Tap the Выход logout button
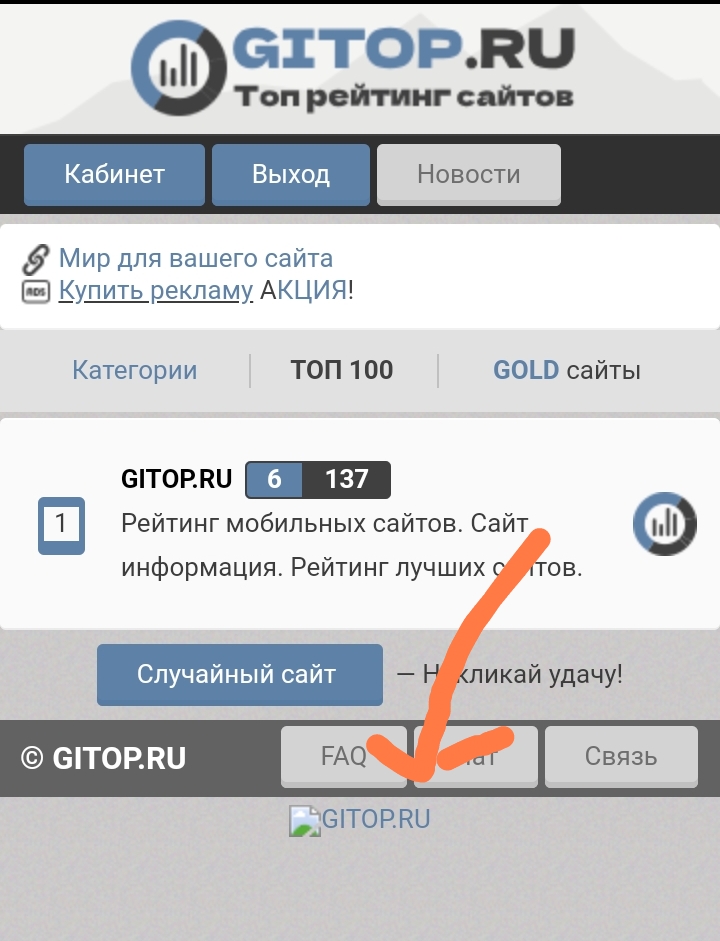The width and height of the screenshot is (720, 941). point(291,174)
